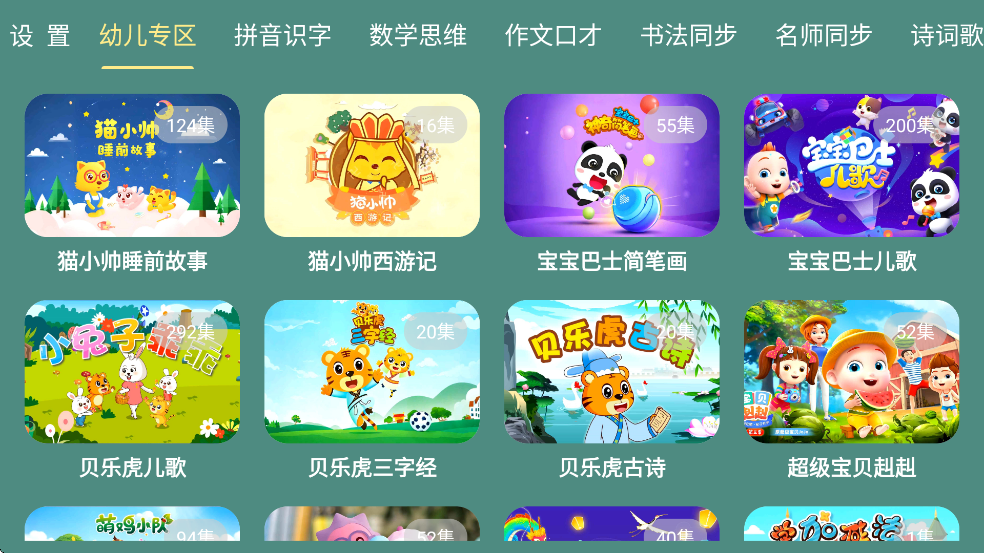
Task: Open 超级宝贝赳赳 series
Action: (x=852, y=372)
